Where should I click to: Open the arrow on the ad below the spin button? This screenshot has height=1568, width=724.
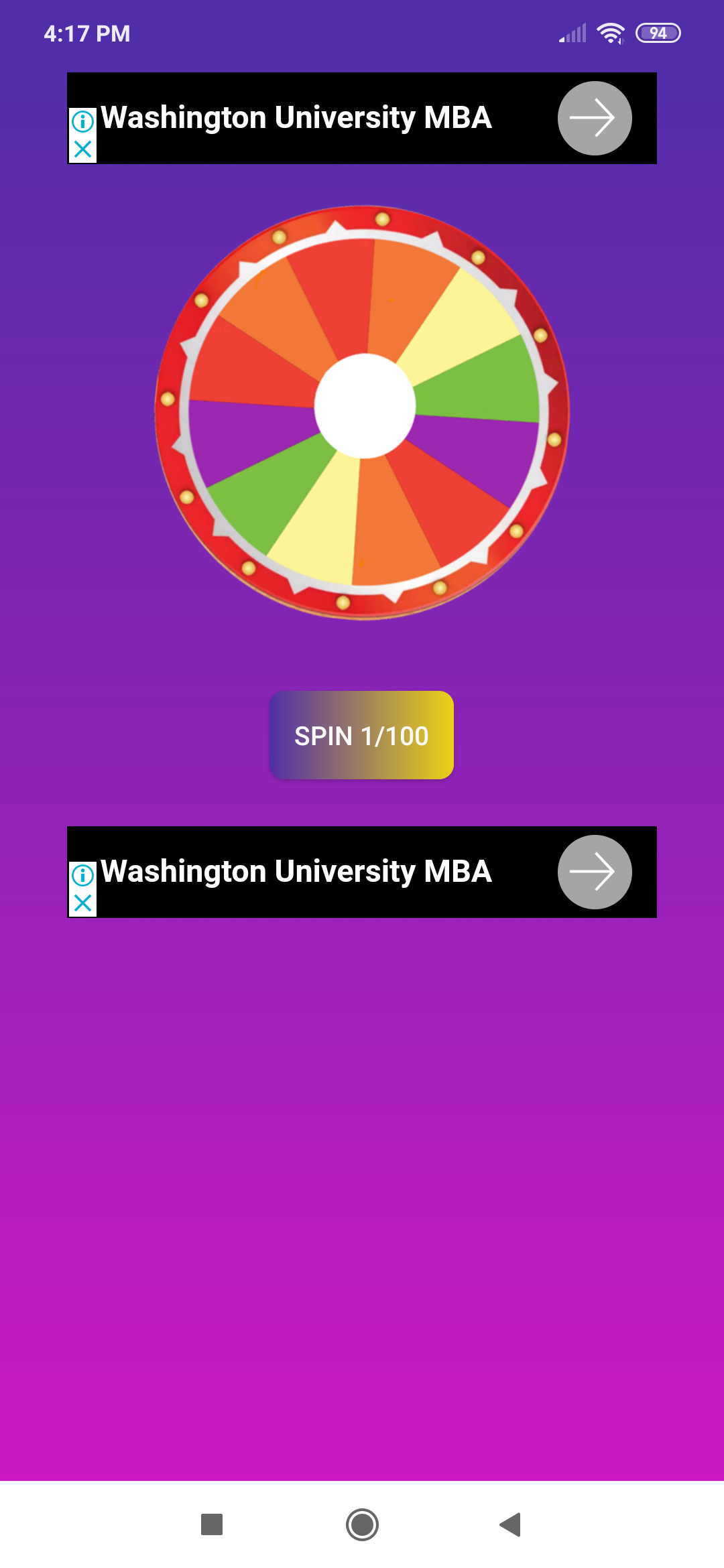click(x=595, y=872)
